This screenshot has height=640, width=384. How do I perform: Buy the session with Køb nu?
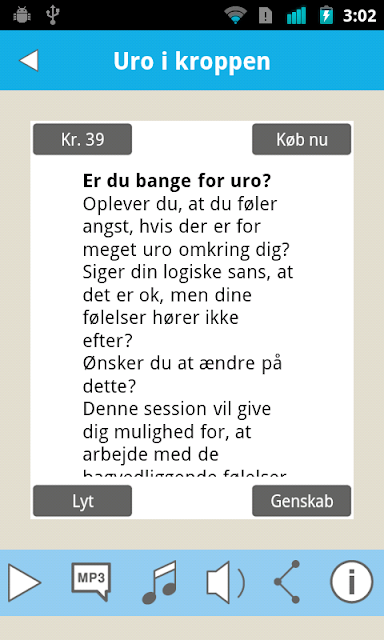click(302, 140)
